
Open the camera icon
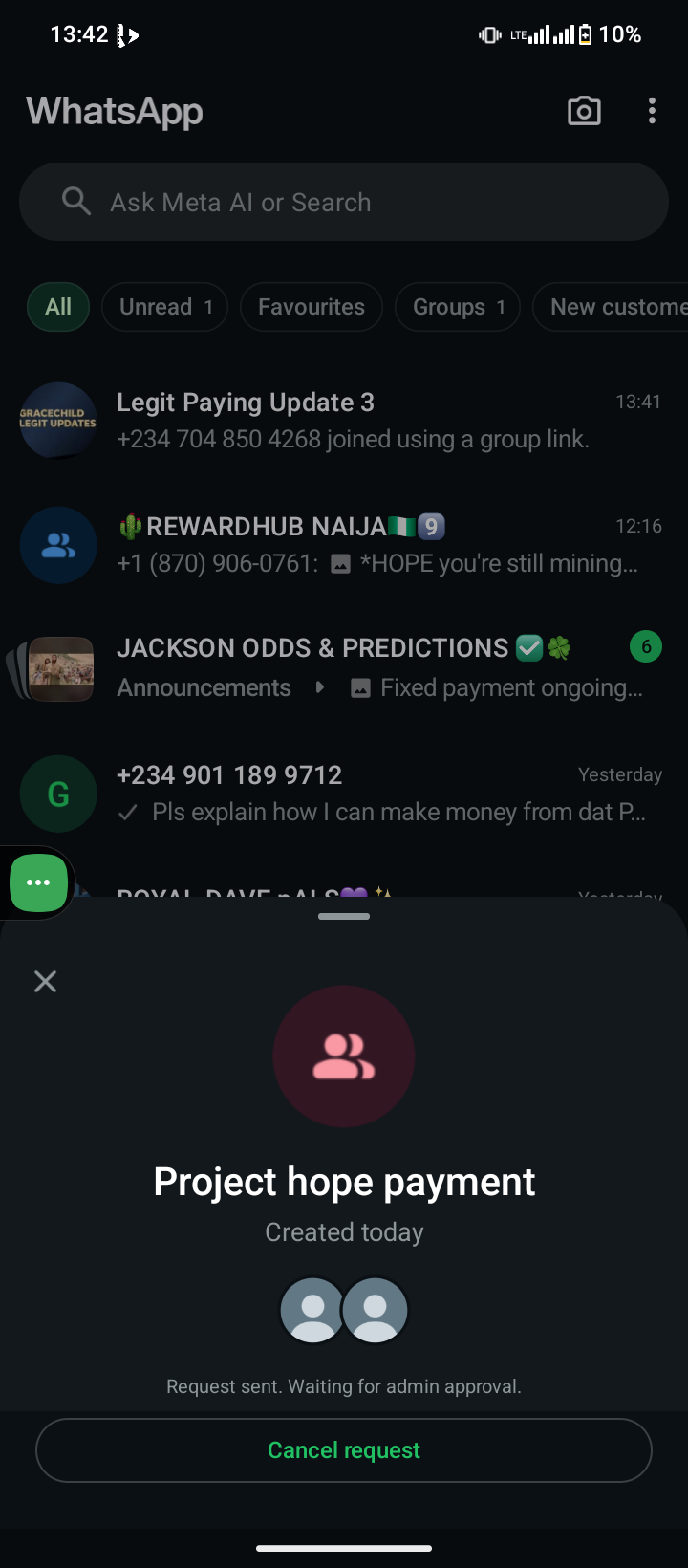(584, 111)
